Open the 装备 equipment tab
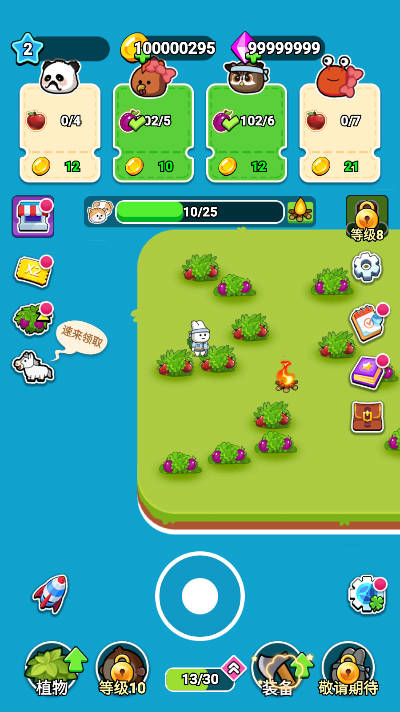The height and width of the screenshot is (712, 400). [x=277, y=669]
